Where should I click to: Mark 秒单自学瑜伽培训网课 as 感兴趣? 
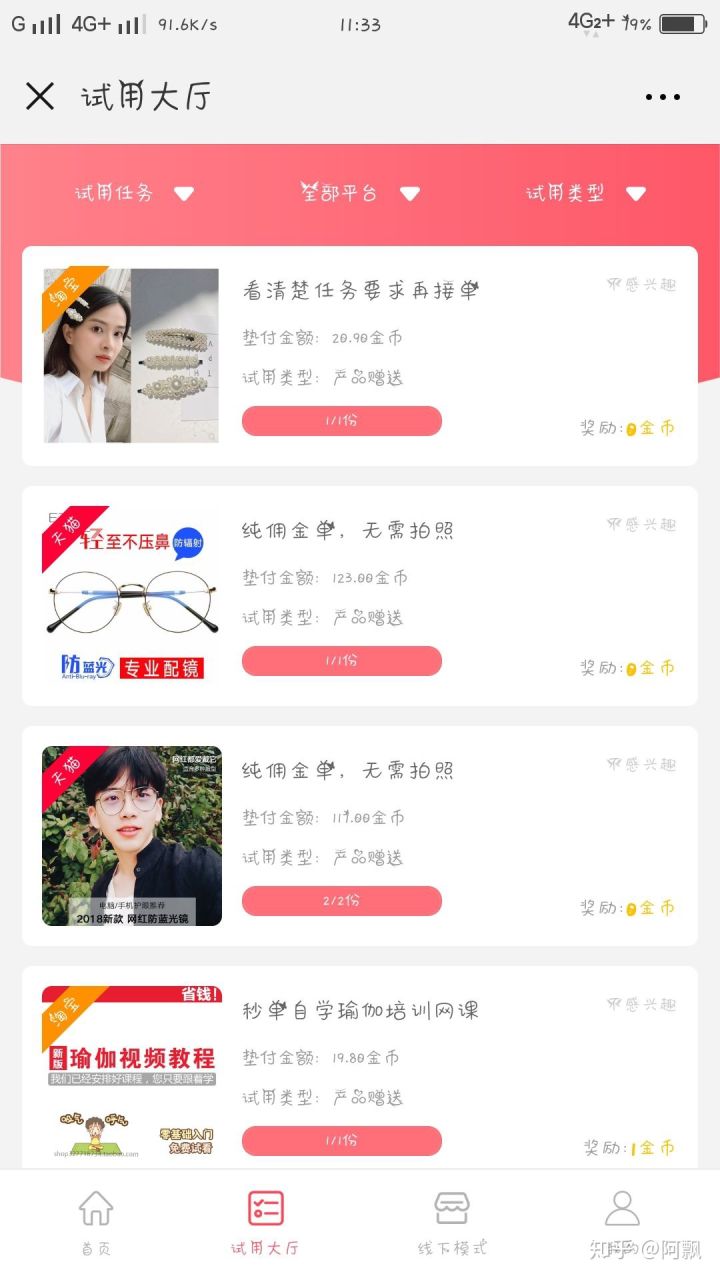pyautogui.click(x=642, y=1005)
